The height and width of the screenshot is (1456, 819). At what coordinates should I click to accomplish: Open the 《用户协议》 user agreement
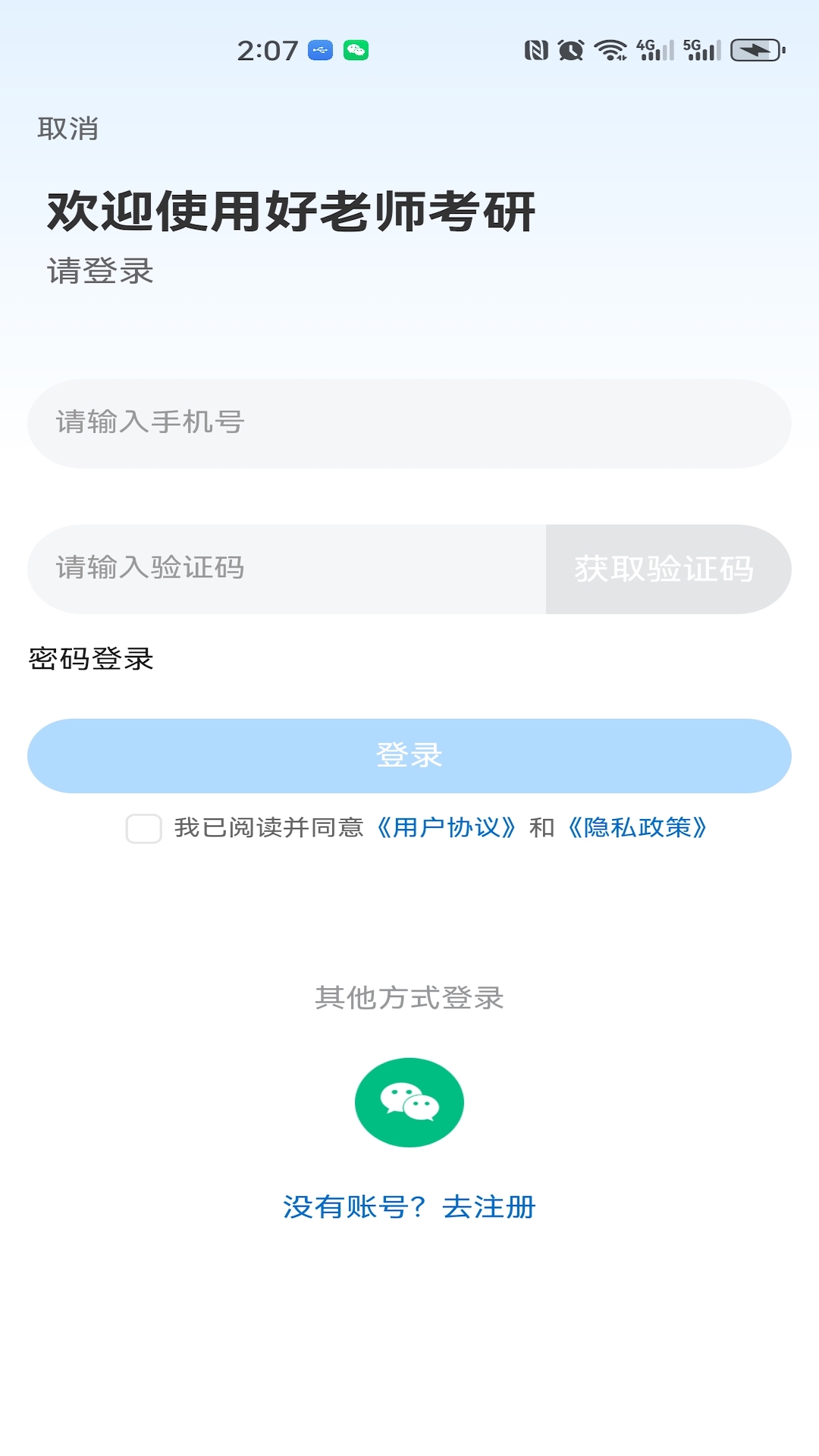[446, 830]
